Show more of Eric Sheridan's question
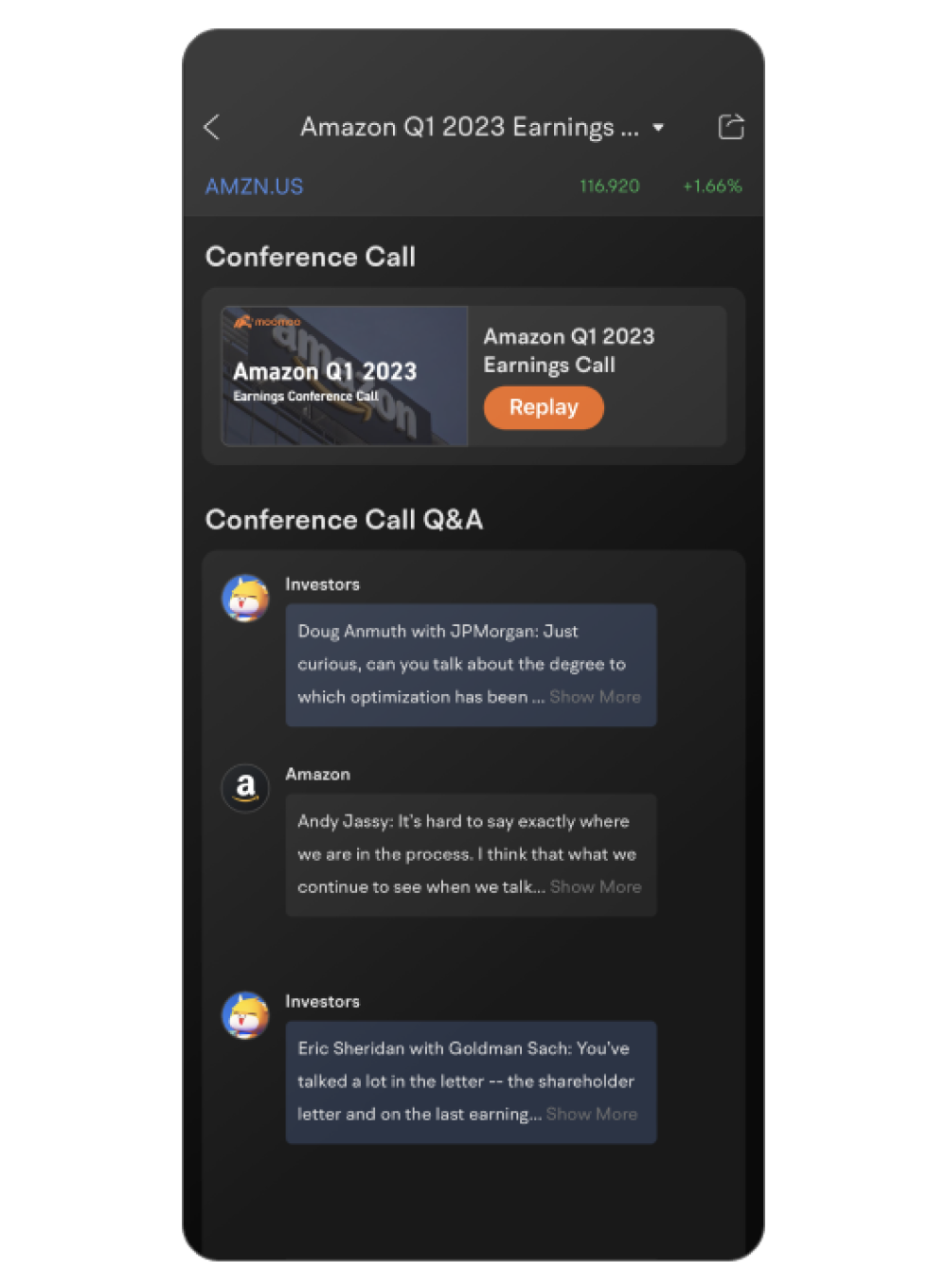Viewport: 947px width, 1288px height. (592, 1115)
